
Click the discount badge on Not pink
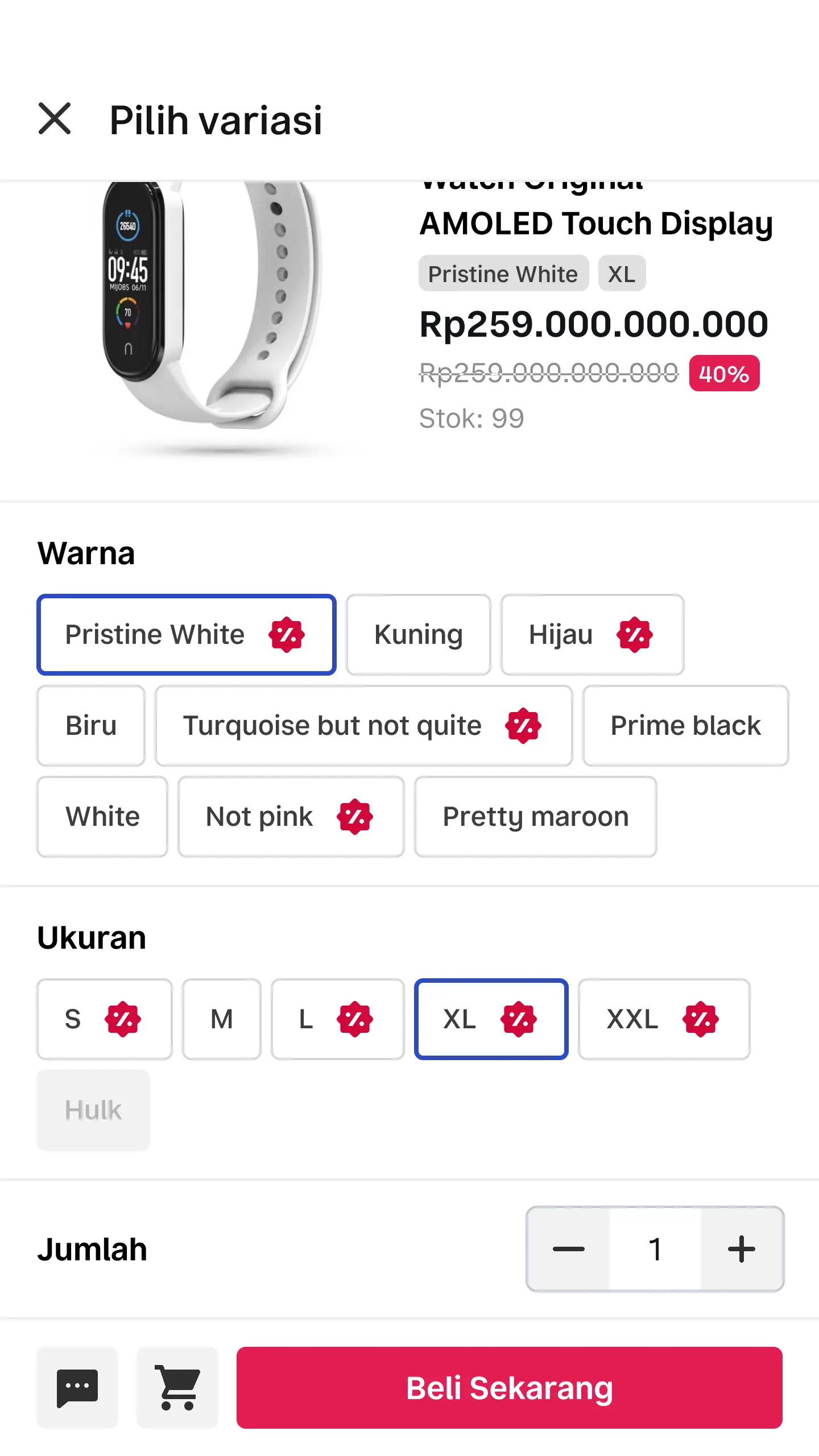tap(355, 816)
